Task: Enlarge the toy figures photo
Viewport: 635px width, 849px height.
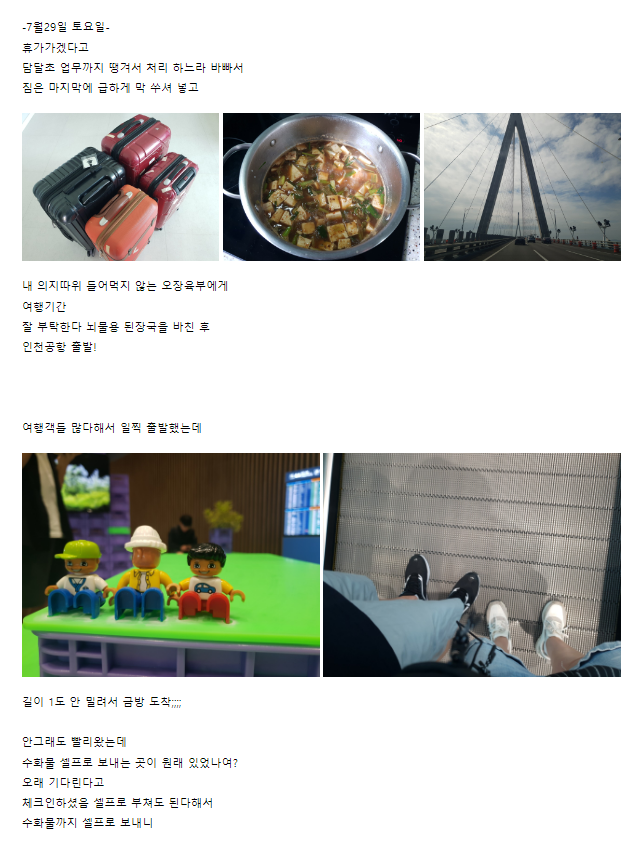Action: (171, 565)
